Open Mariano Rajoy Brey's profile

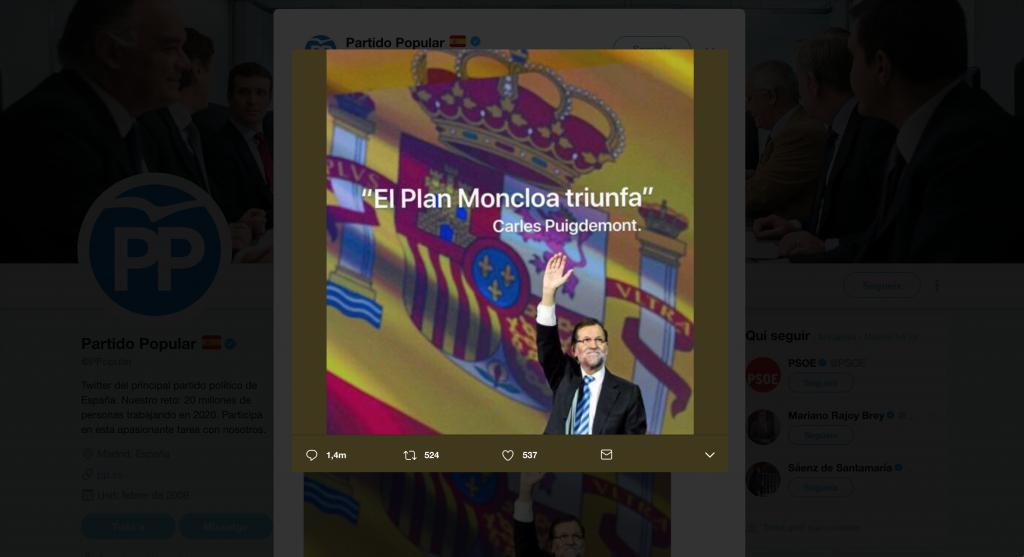click(836, 415)
